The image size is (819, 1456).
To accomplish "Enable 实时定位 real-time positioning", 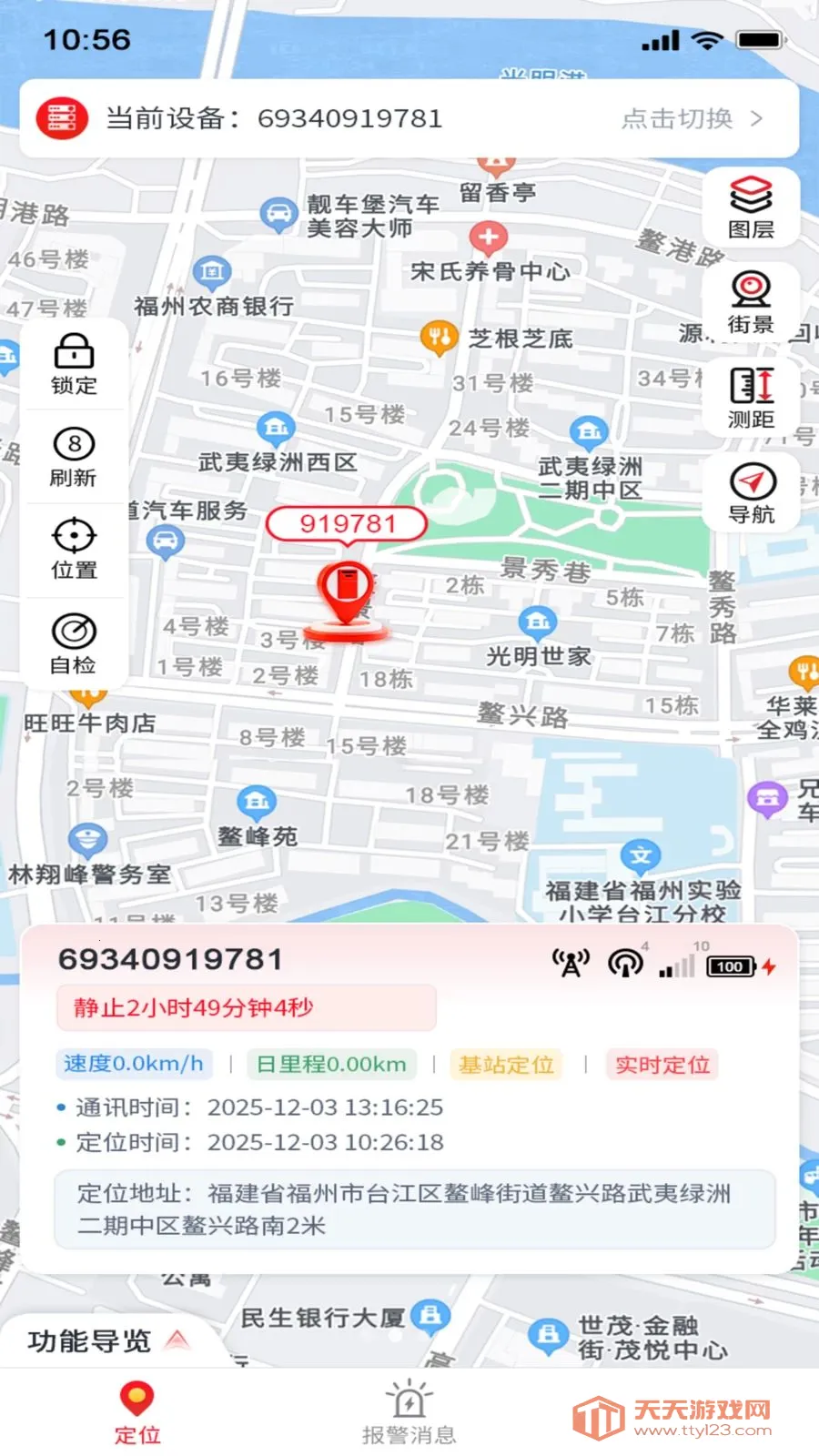I will pos(662,1065).
